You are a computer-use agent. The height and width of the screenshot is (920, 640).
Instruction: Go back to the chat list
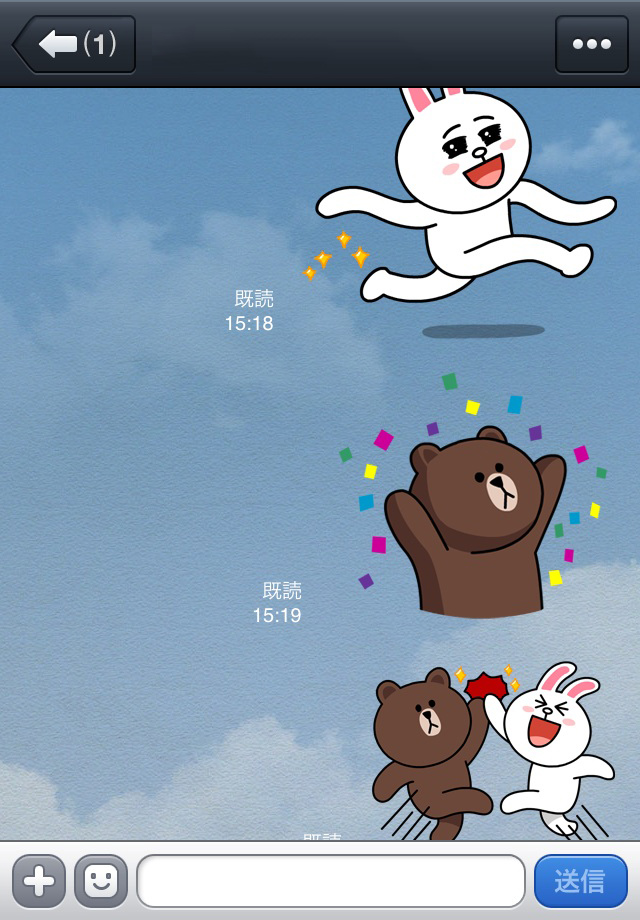[x=74, y=44]
